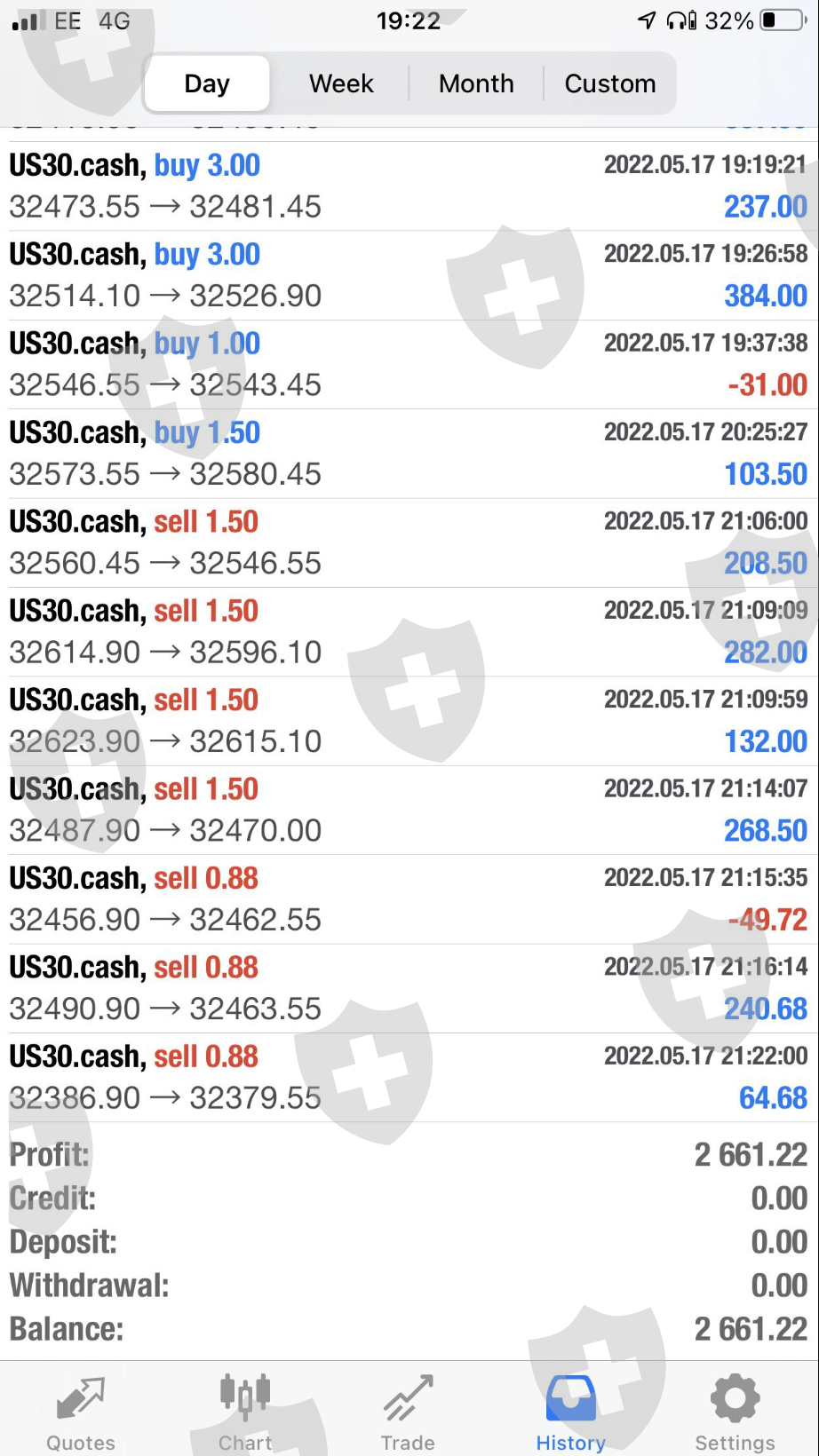The height and width of the screenshot is (1456, 819).
Task: Open the sell 0.88 trade with 240.68 profit
Action: coord(409,988)
